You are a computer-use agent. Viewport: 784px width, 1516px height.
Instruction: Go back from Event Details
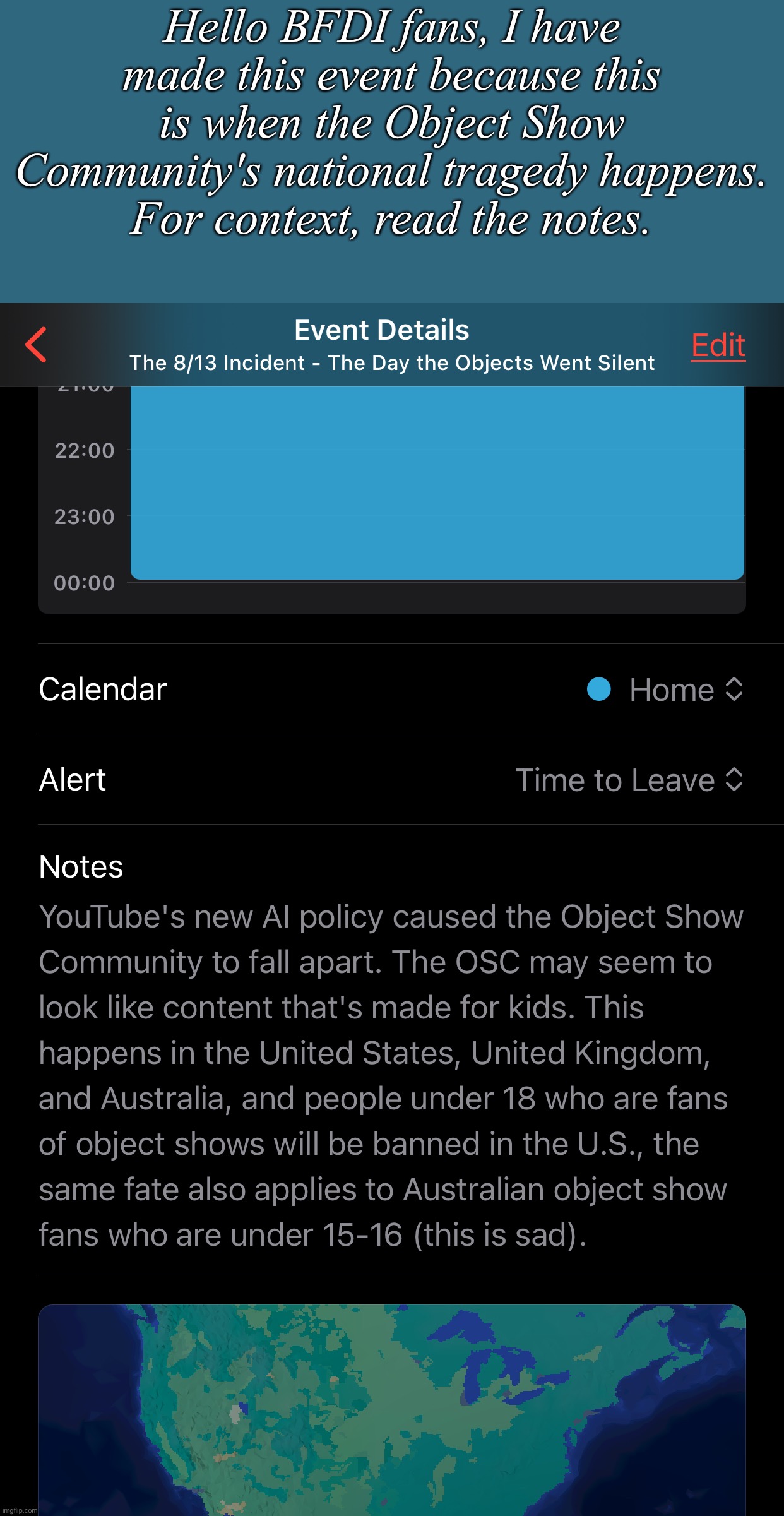coord(36,345)
